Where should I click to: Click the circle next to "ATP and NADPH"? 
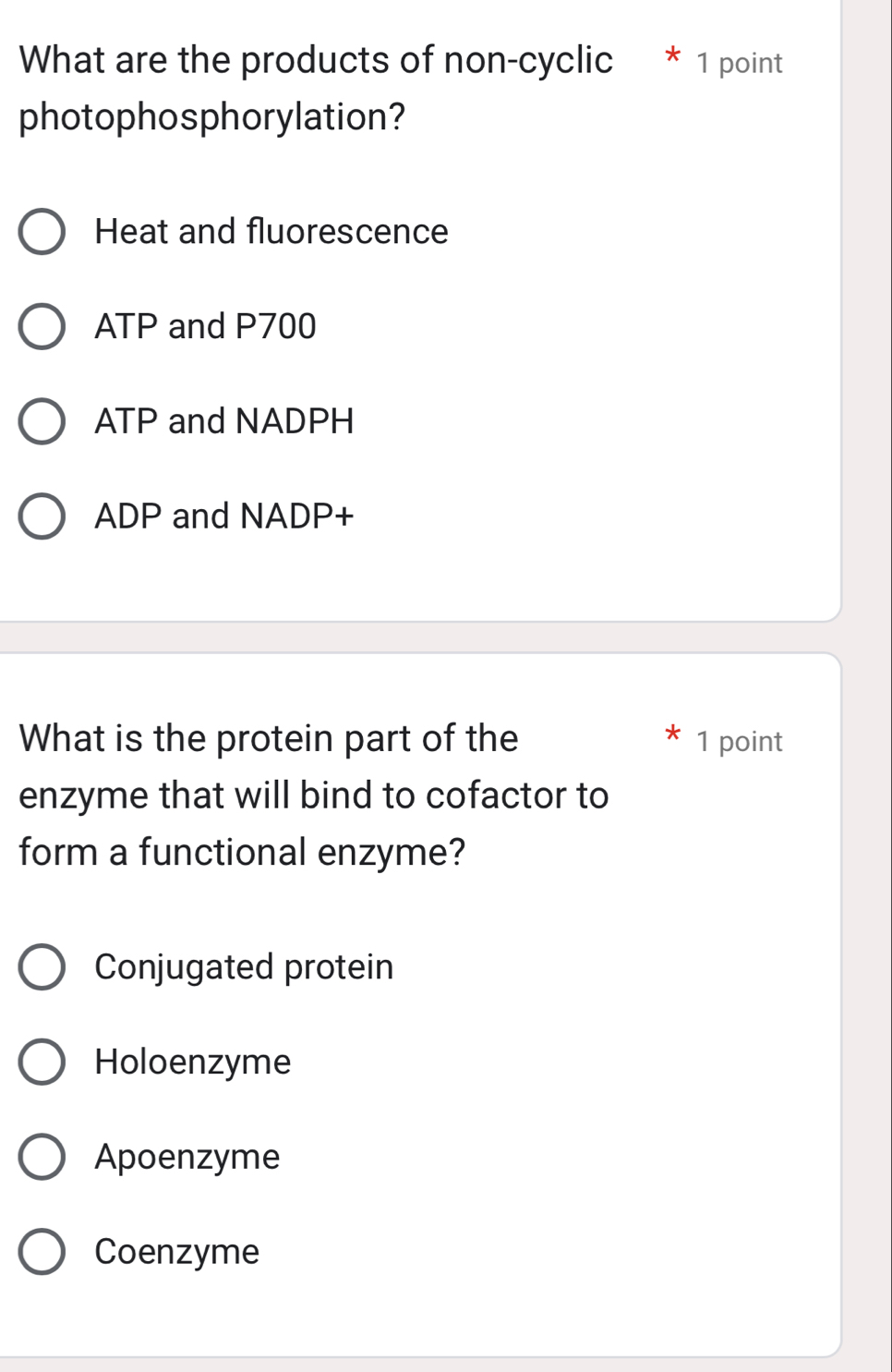tap(42, 422)
